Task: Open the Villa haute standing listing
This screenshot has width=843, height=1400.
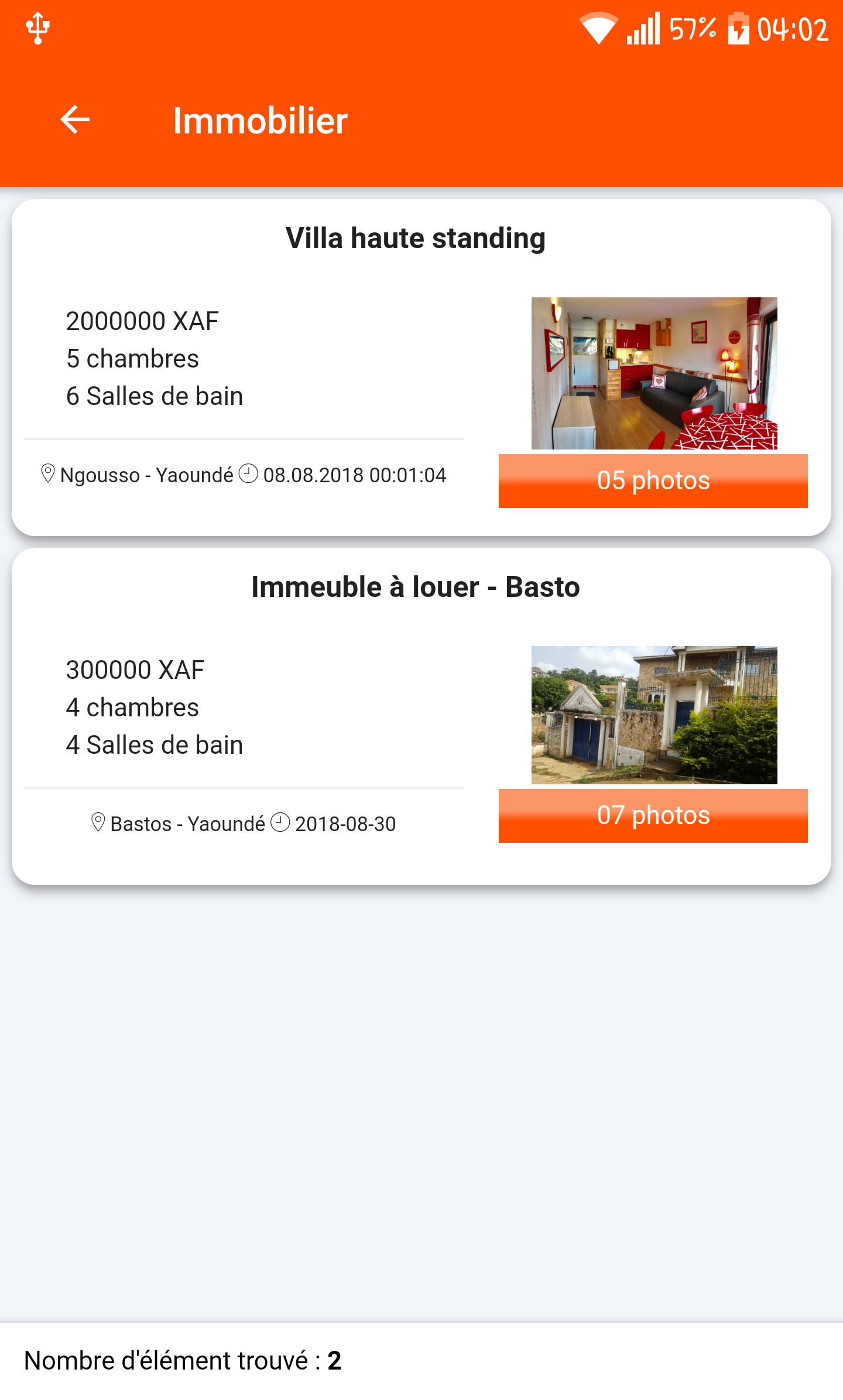Action: [415, 239]
